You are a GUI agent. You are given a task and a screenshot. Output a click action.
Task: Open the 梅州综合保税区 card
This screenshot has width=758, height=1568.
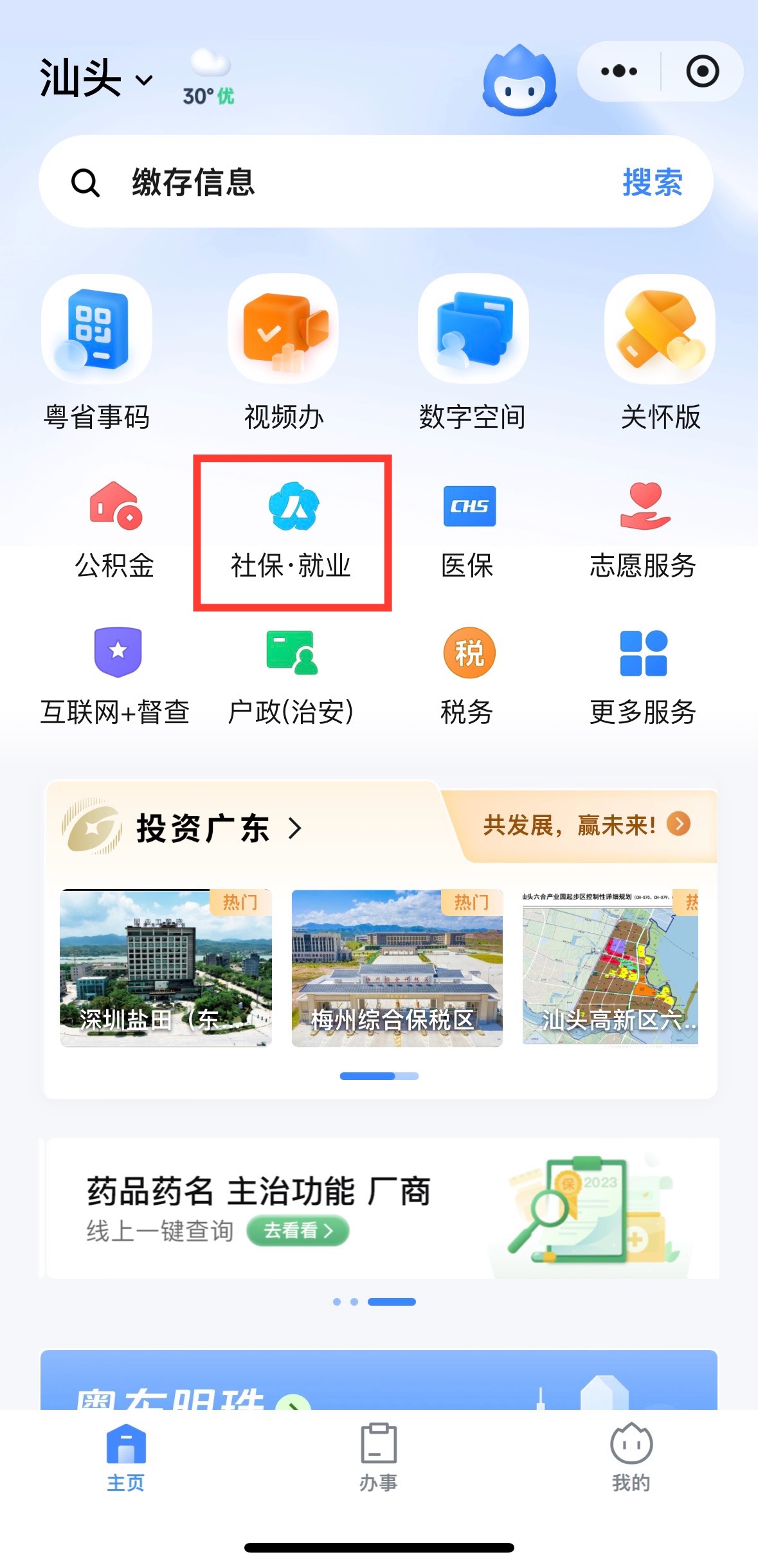[397, 968]
